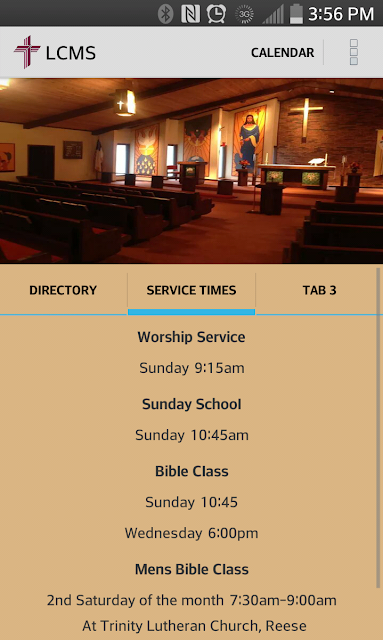Viewport: 383px width, 640px height.
Task: Select the Service Times tab
Action: pyautogui.click(x=192, y=290)
